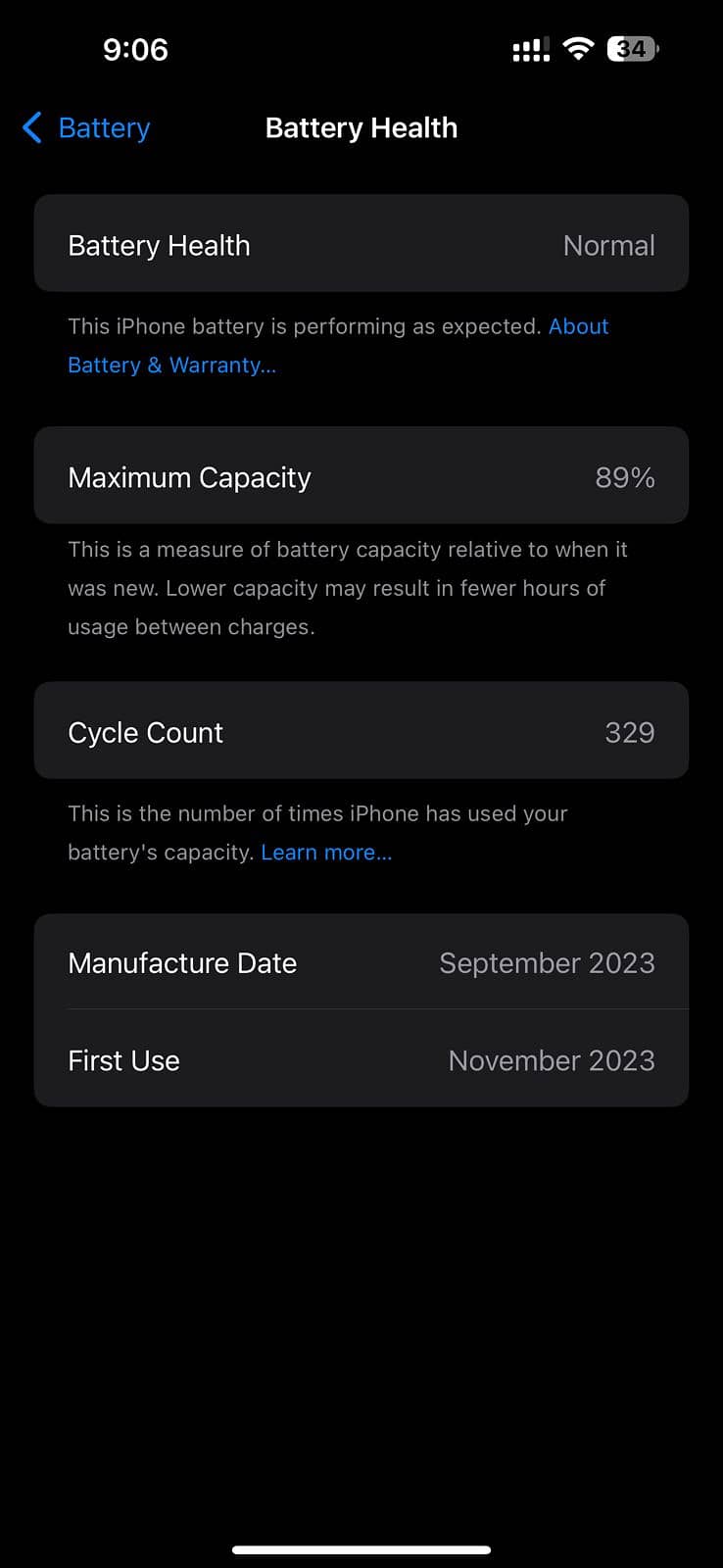The width and height of the screenshot is (723, 1568).
Task: Tap the back chevron next to Battery
Action: (x=31, y=127)
